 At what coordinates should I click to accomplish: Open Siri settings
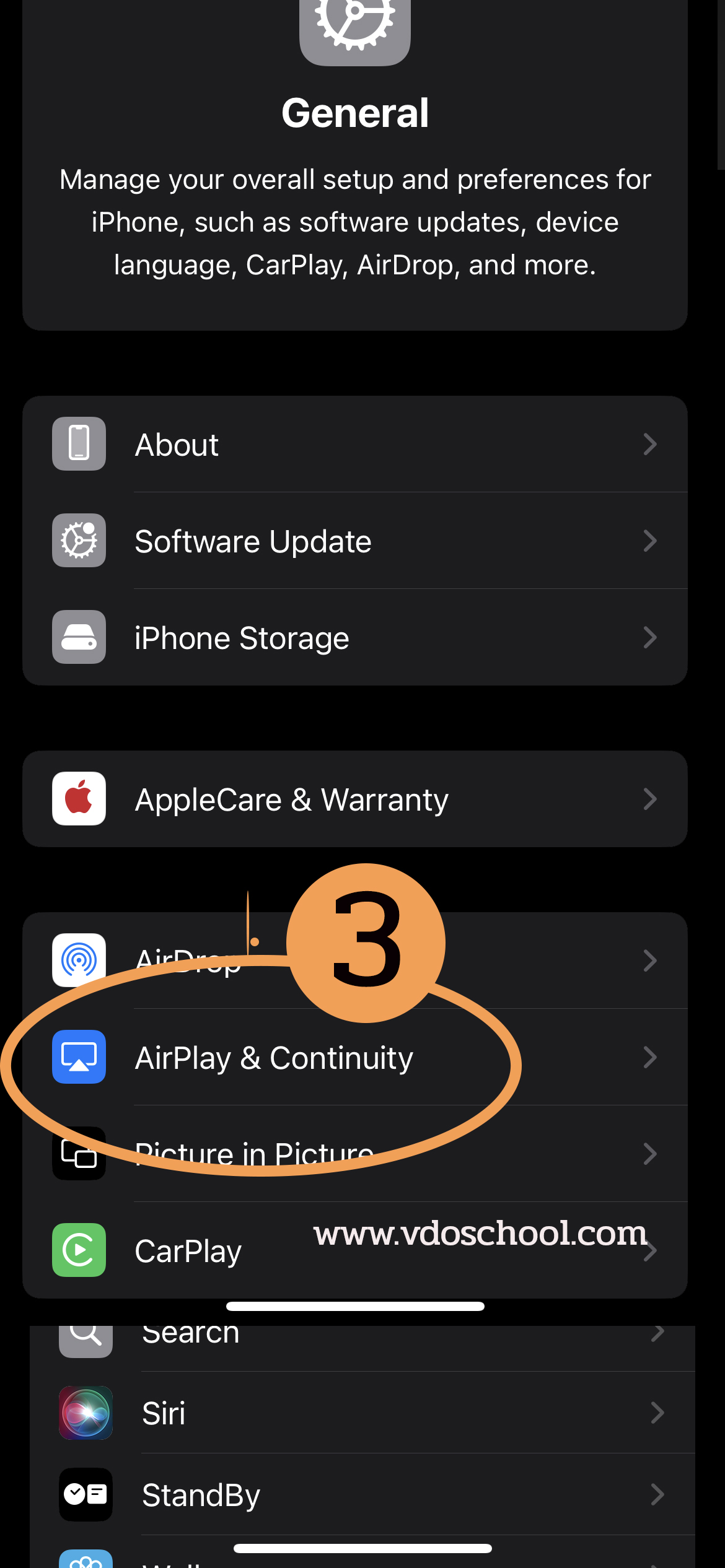pyautogui.click(x=362, y=1413)
